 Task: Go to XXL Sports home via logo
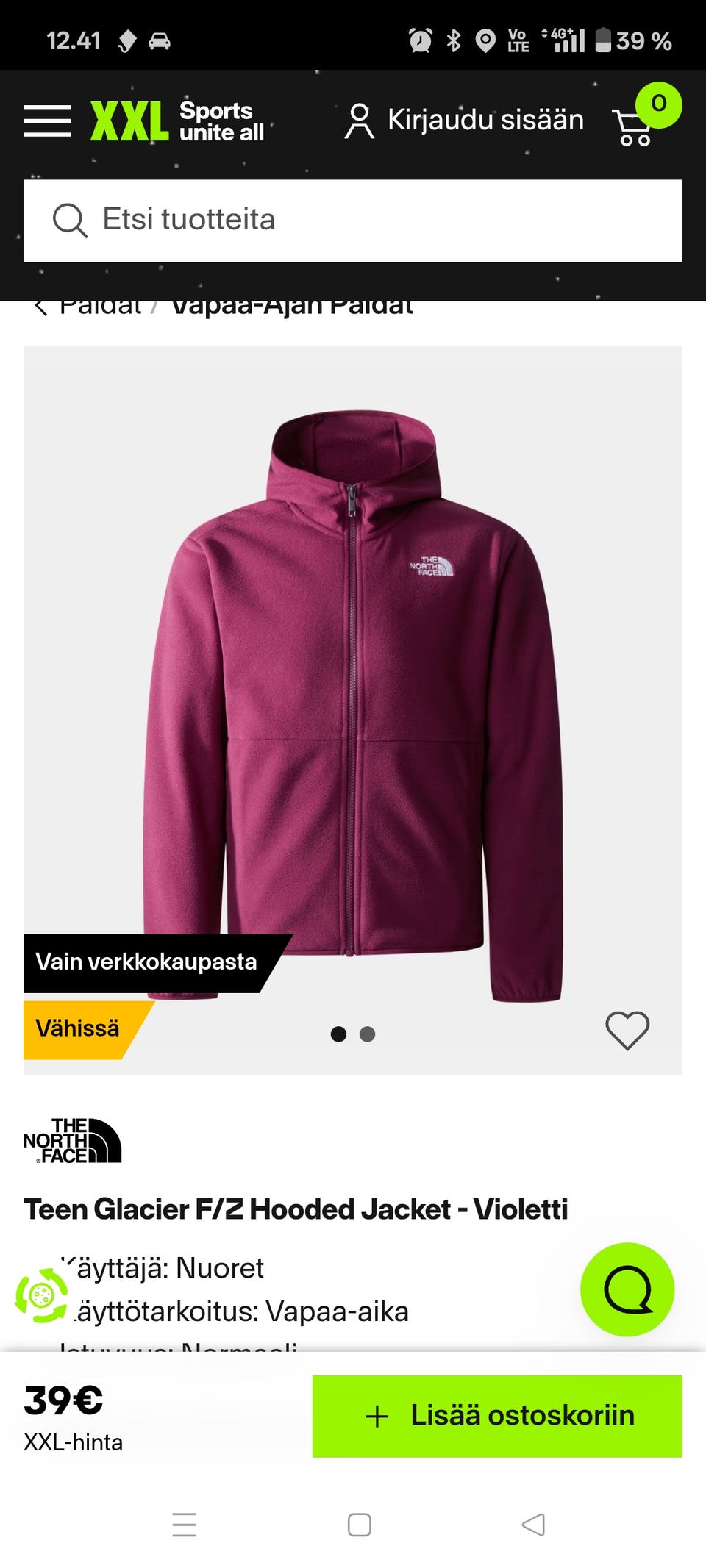[177, 121]
